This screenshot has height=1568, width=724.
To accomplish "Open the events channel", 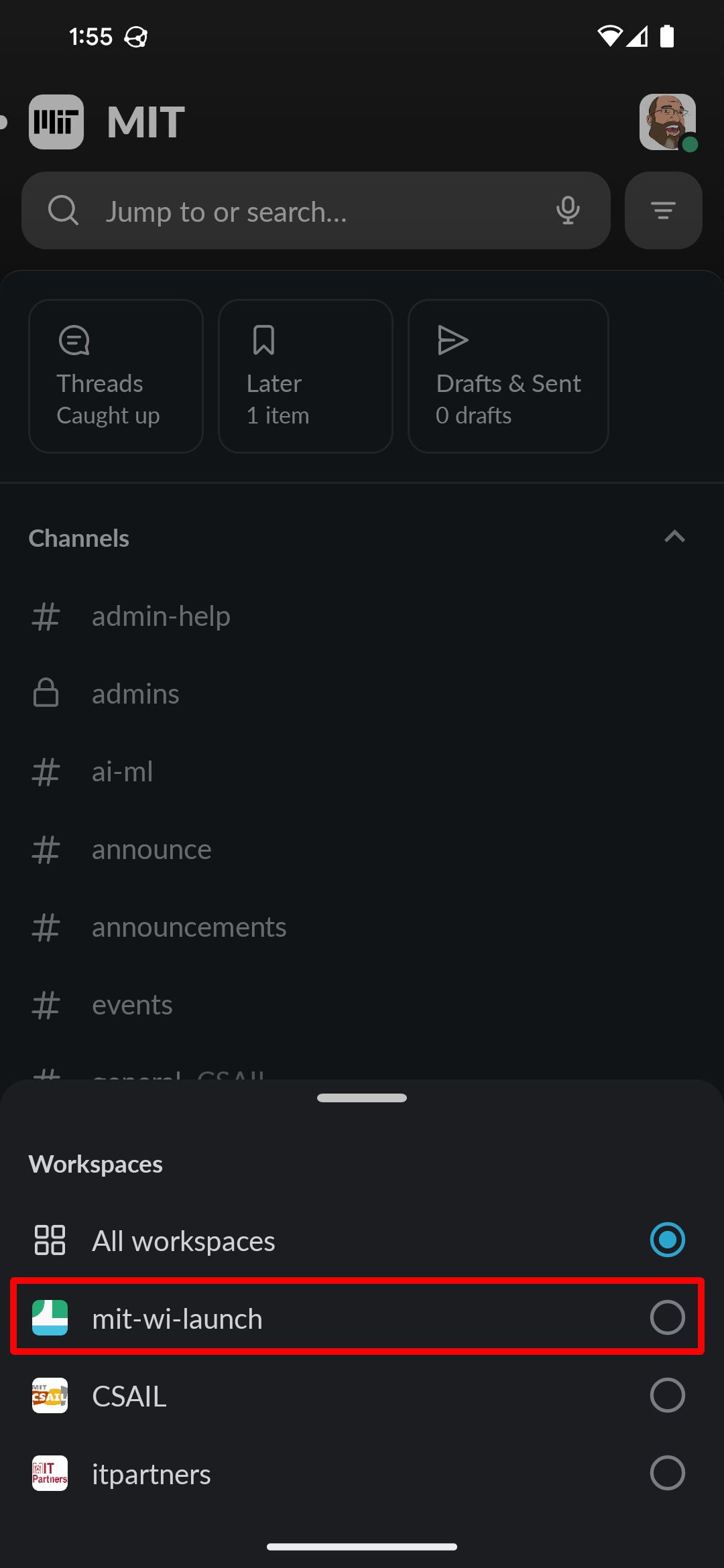I will pos(132,1005).
